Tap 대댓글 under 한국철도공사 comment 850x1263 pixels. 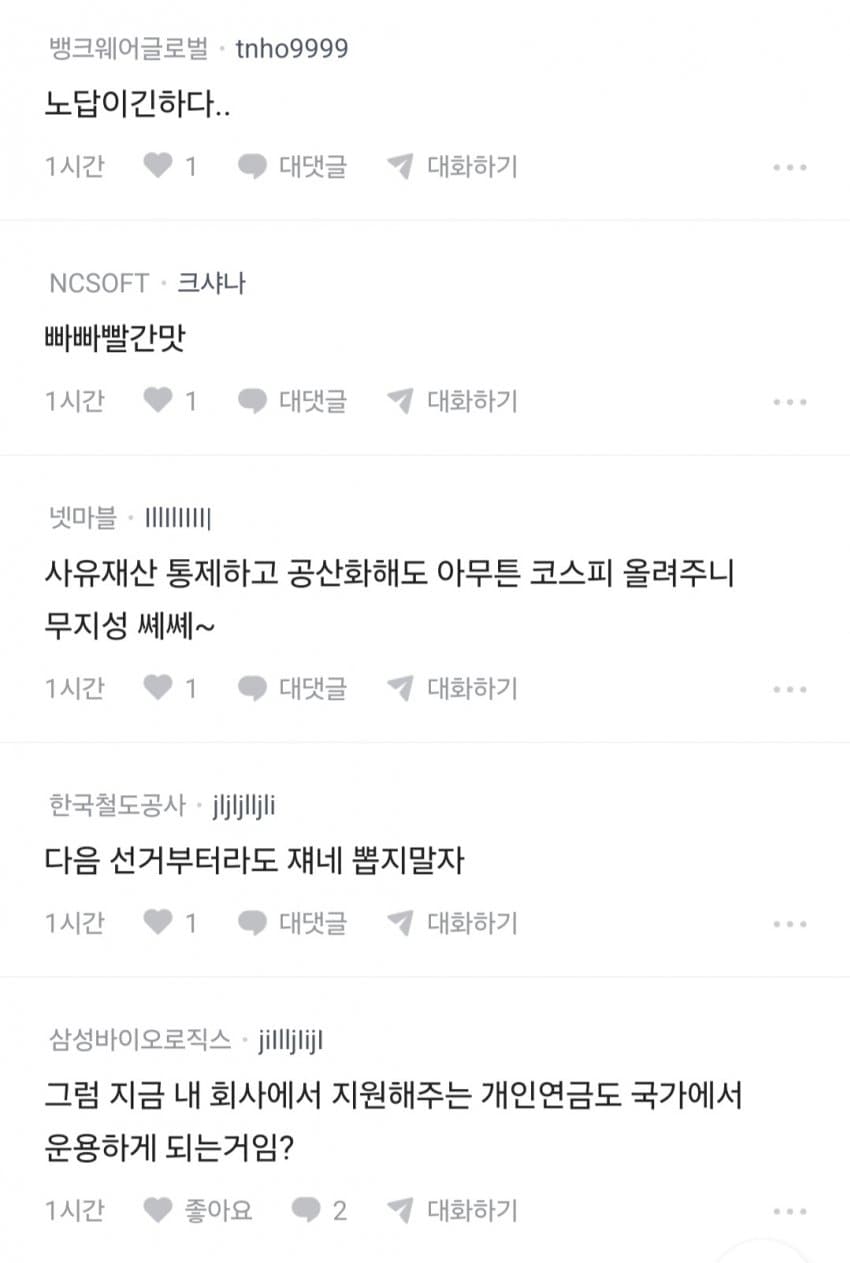point(292,922)
